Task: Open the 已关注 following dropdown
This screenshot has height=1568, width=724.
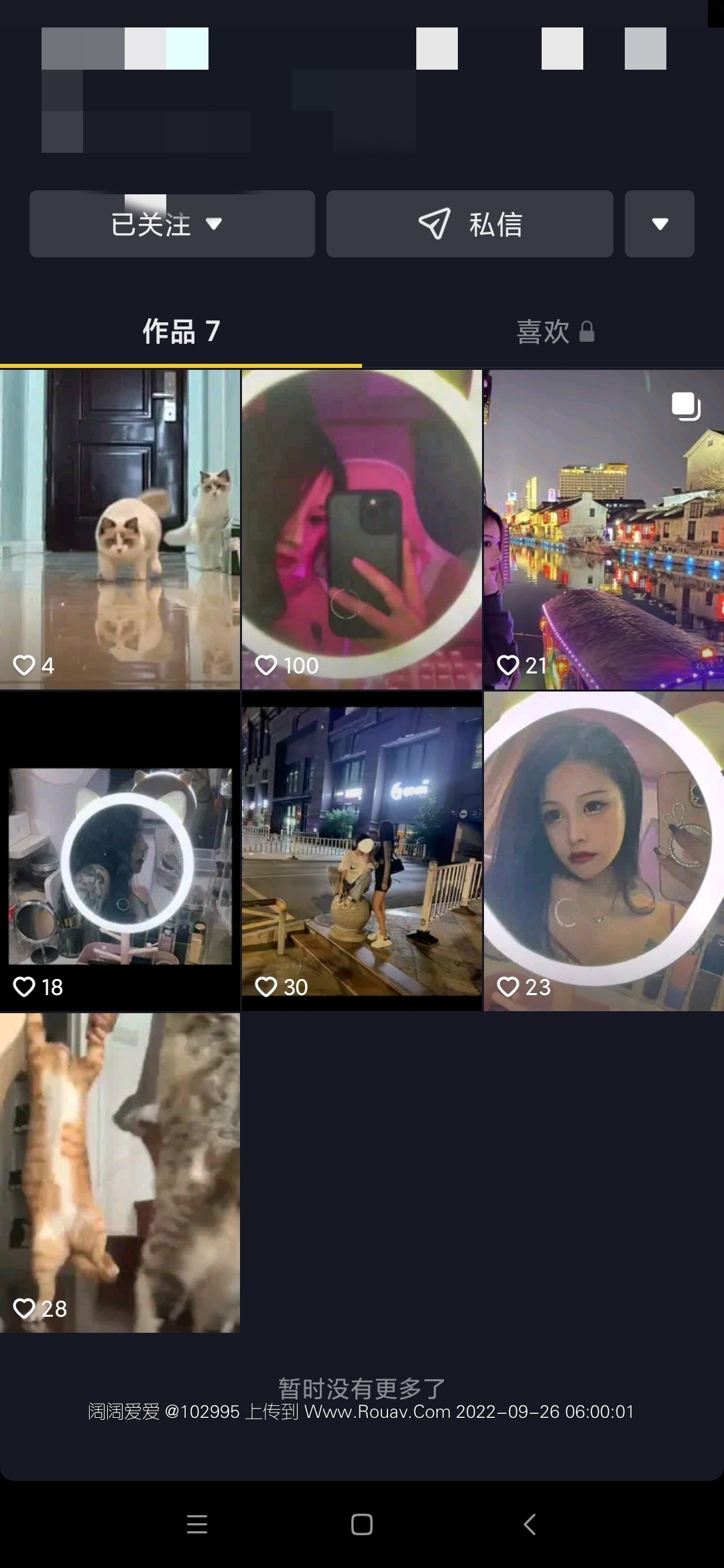Action: [x=172, y=224]
